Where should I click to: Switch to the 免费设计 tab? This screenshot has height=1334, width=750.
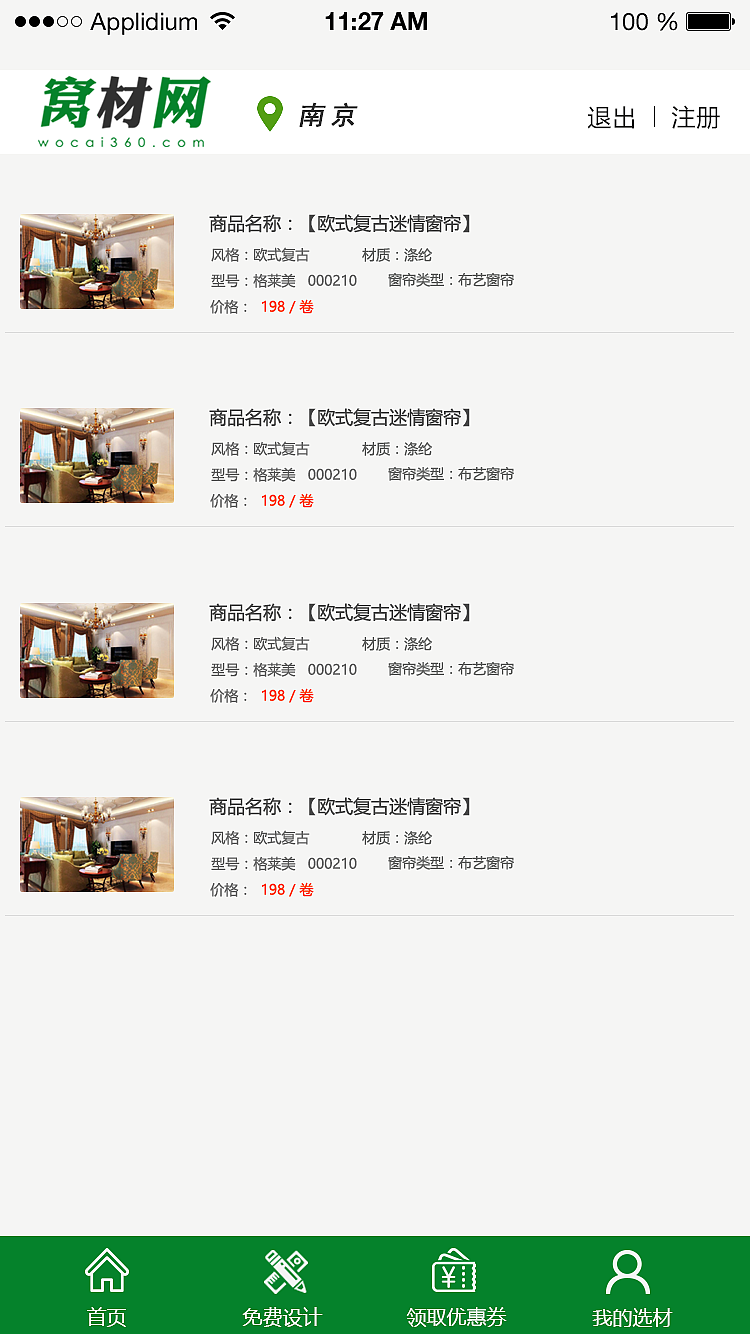(x=282, y=1287)
